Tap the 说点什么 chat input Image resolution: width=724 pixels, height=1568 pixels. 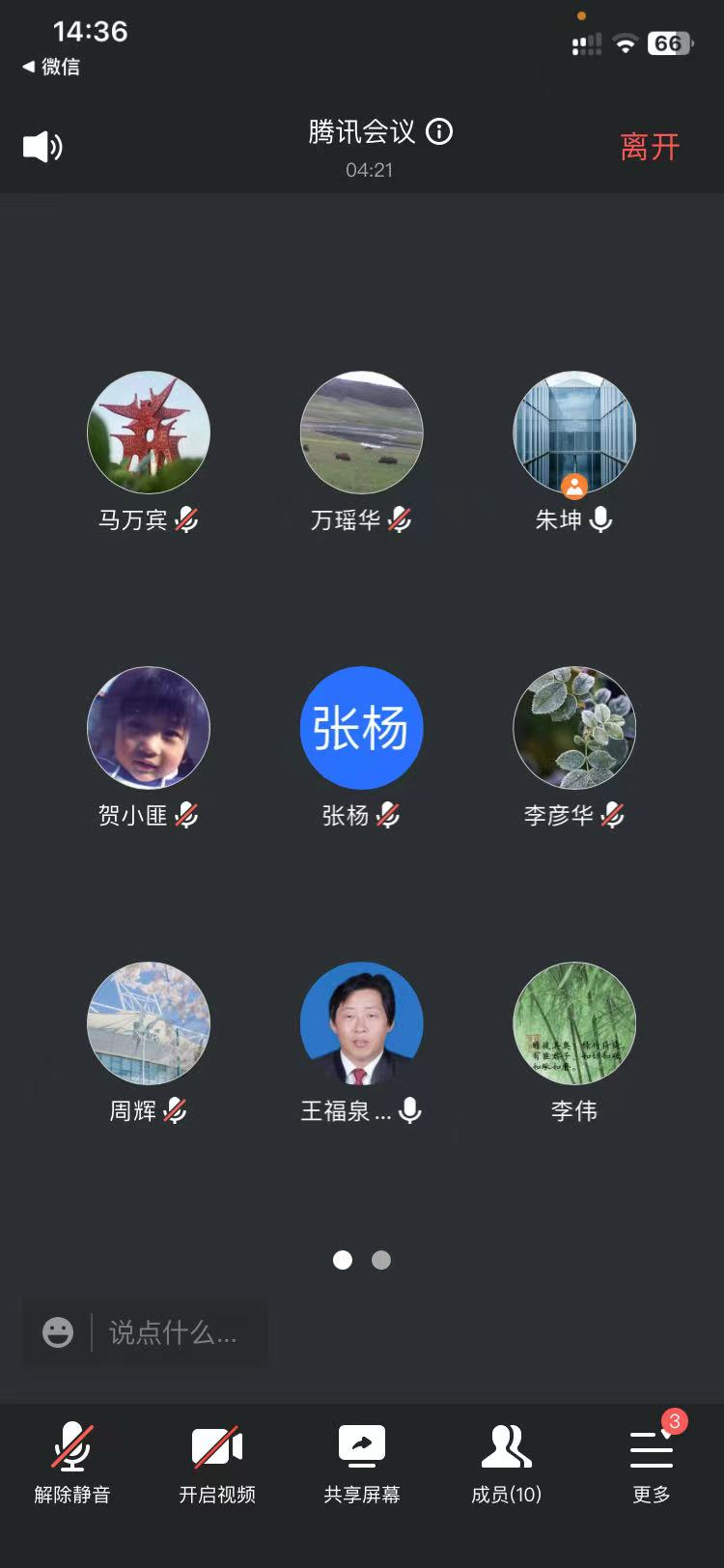point(174,1333)
